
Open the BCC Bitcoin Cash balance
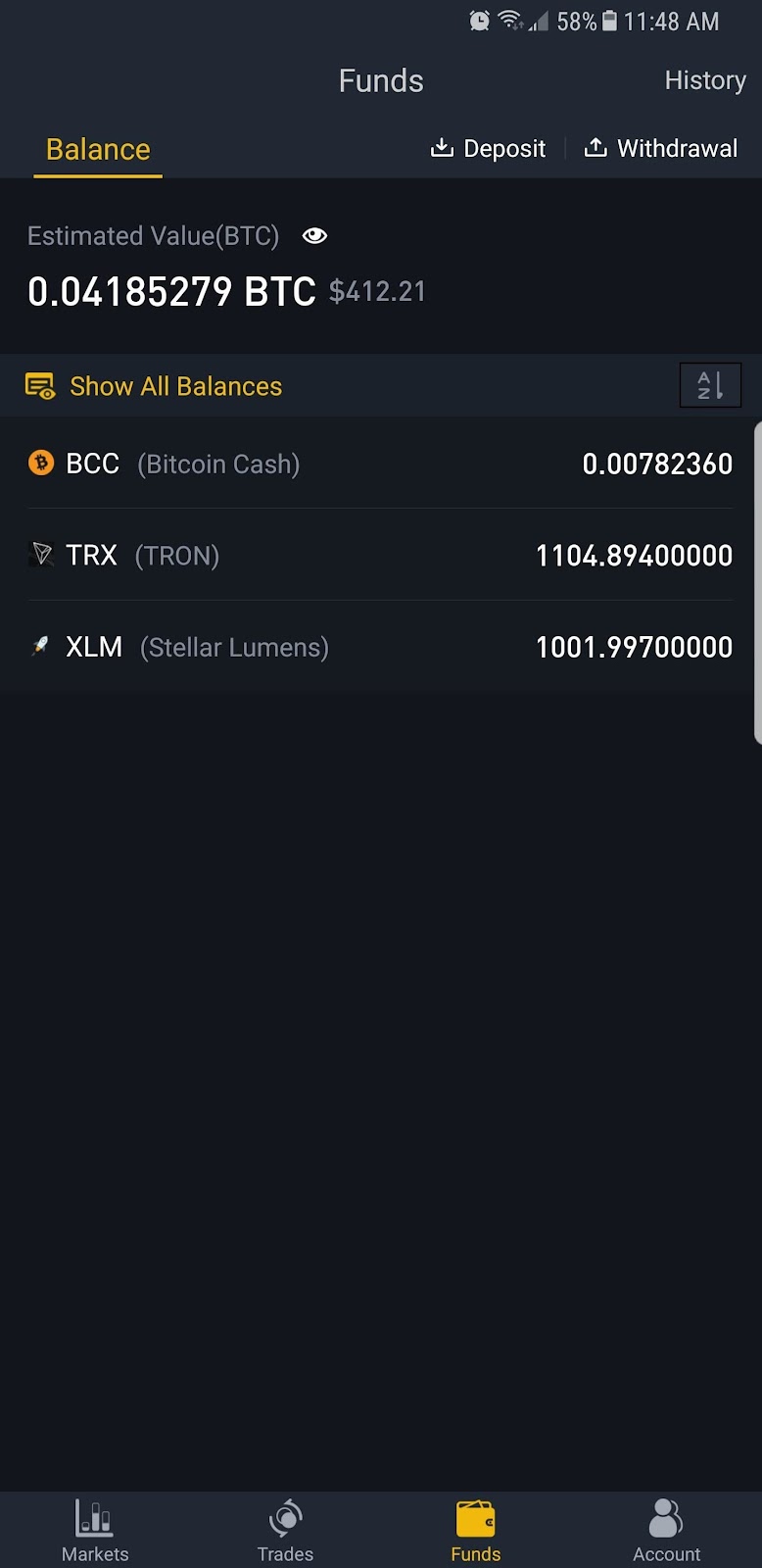pos(380,464)
